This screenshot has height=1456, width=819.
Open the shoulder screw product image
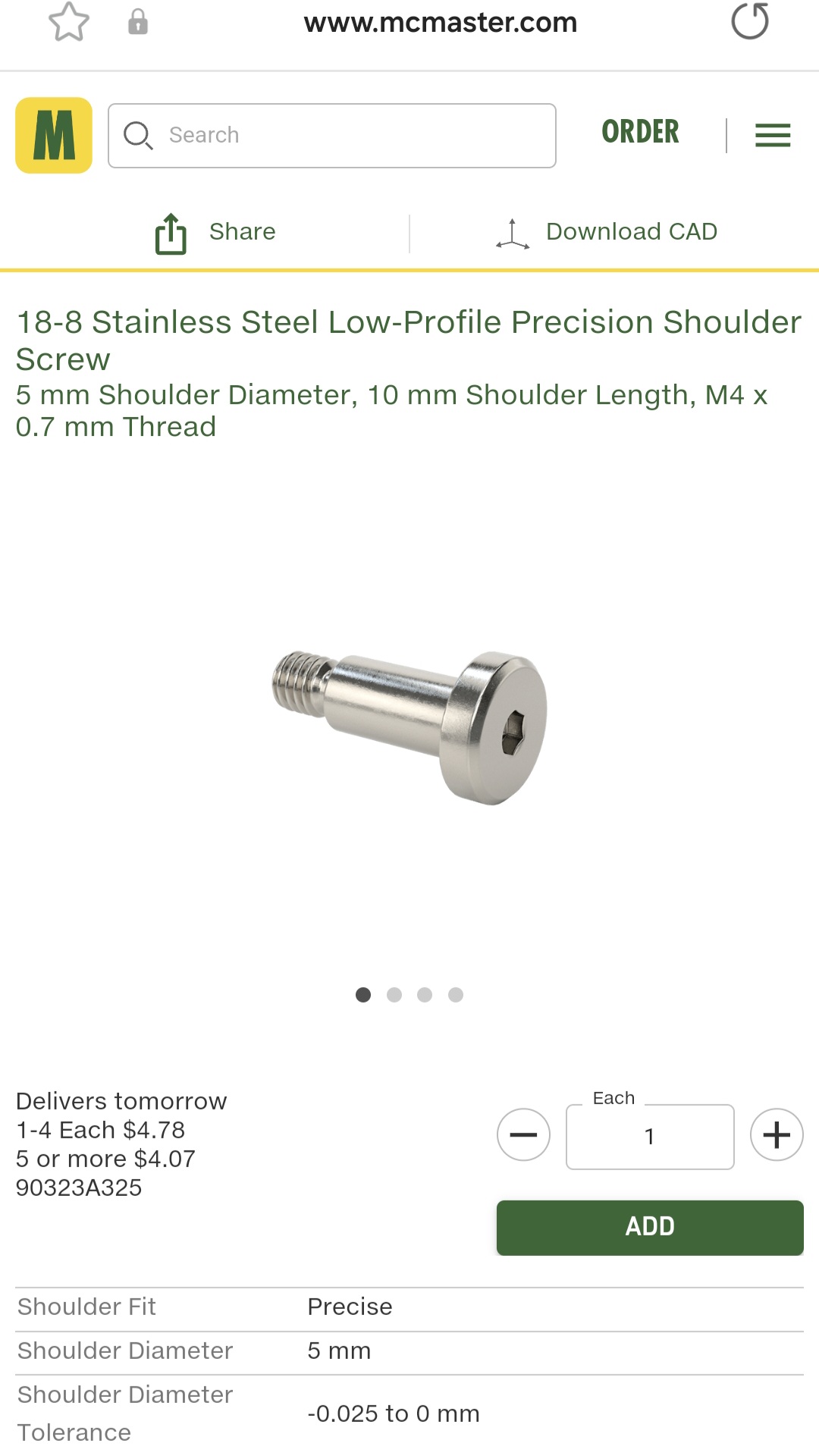click(409, 727)
